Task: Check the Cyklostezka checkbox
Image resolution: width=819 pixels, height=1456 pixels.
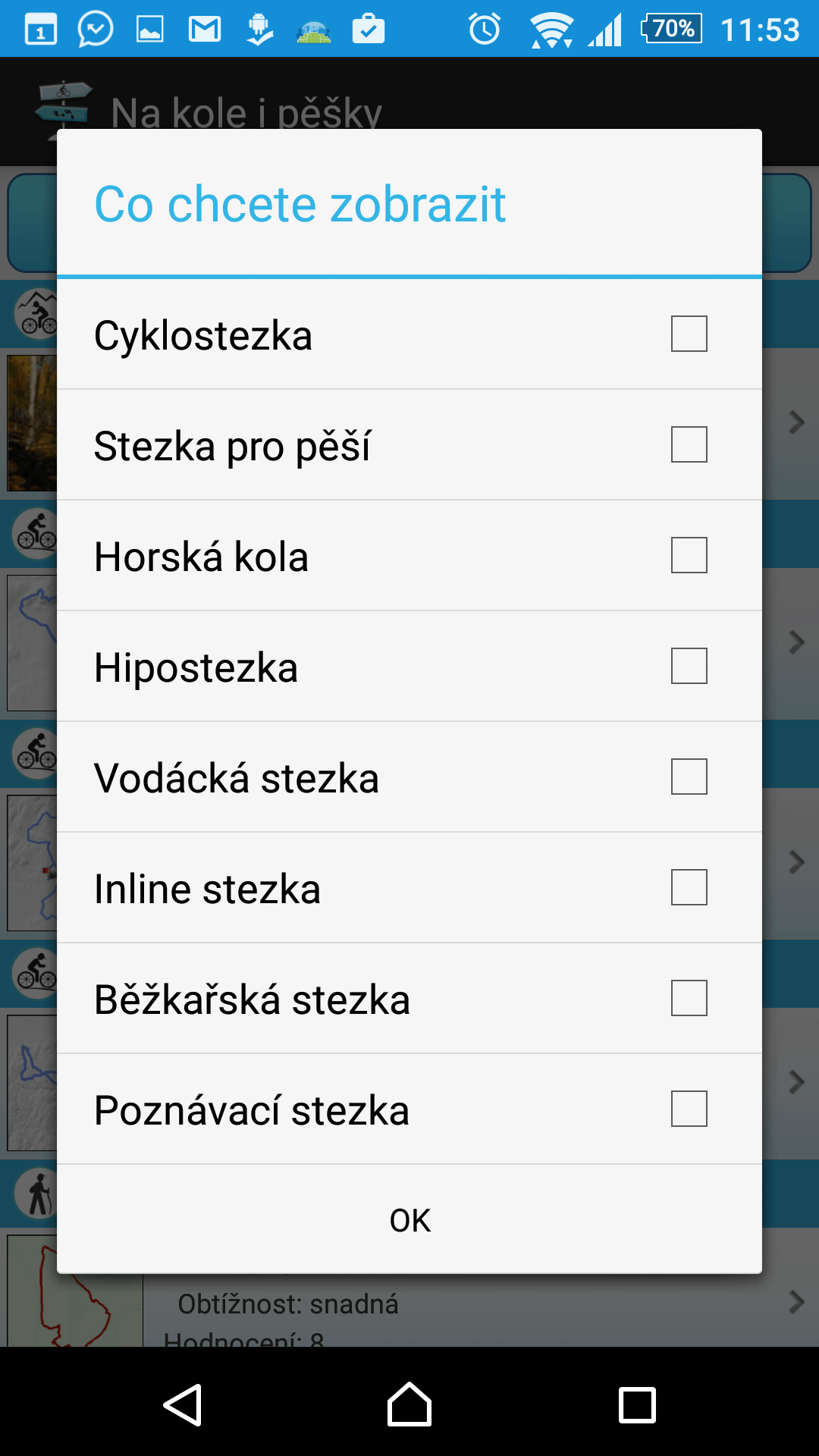Action: 689,334
